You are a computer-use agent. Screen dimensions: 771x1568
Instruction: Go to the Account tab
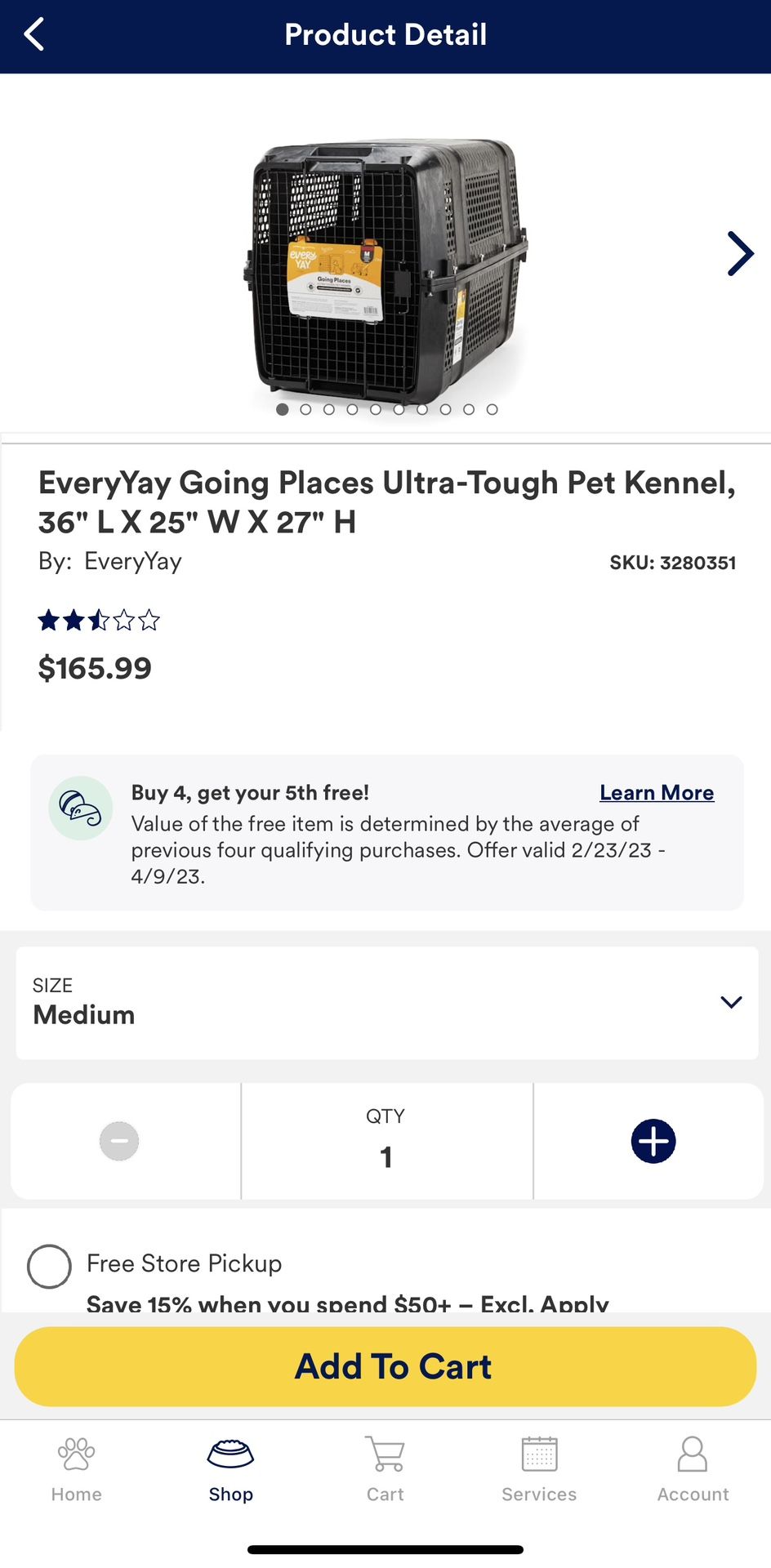click(x=693, y=1470)
